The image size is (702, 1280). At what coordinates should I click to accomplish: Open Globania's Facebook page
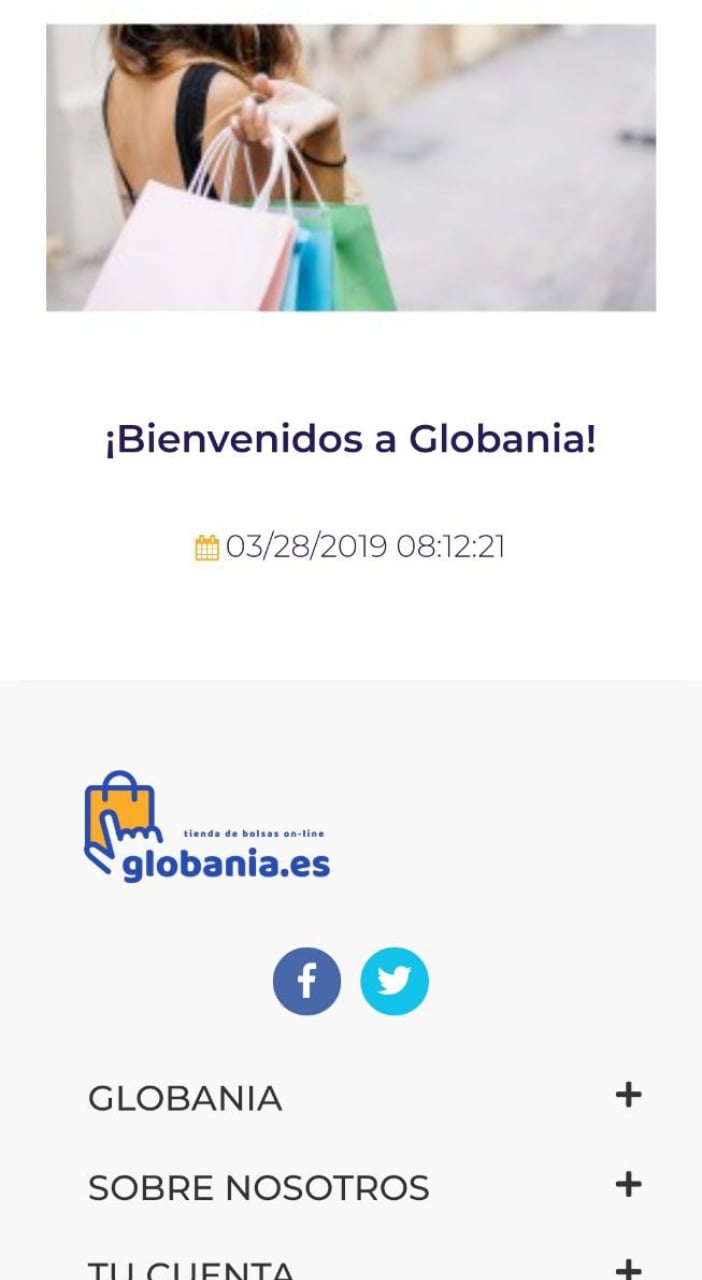coord(307,981)
